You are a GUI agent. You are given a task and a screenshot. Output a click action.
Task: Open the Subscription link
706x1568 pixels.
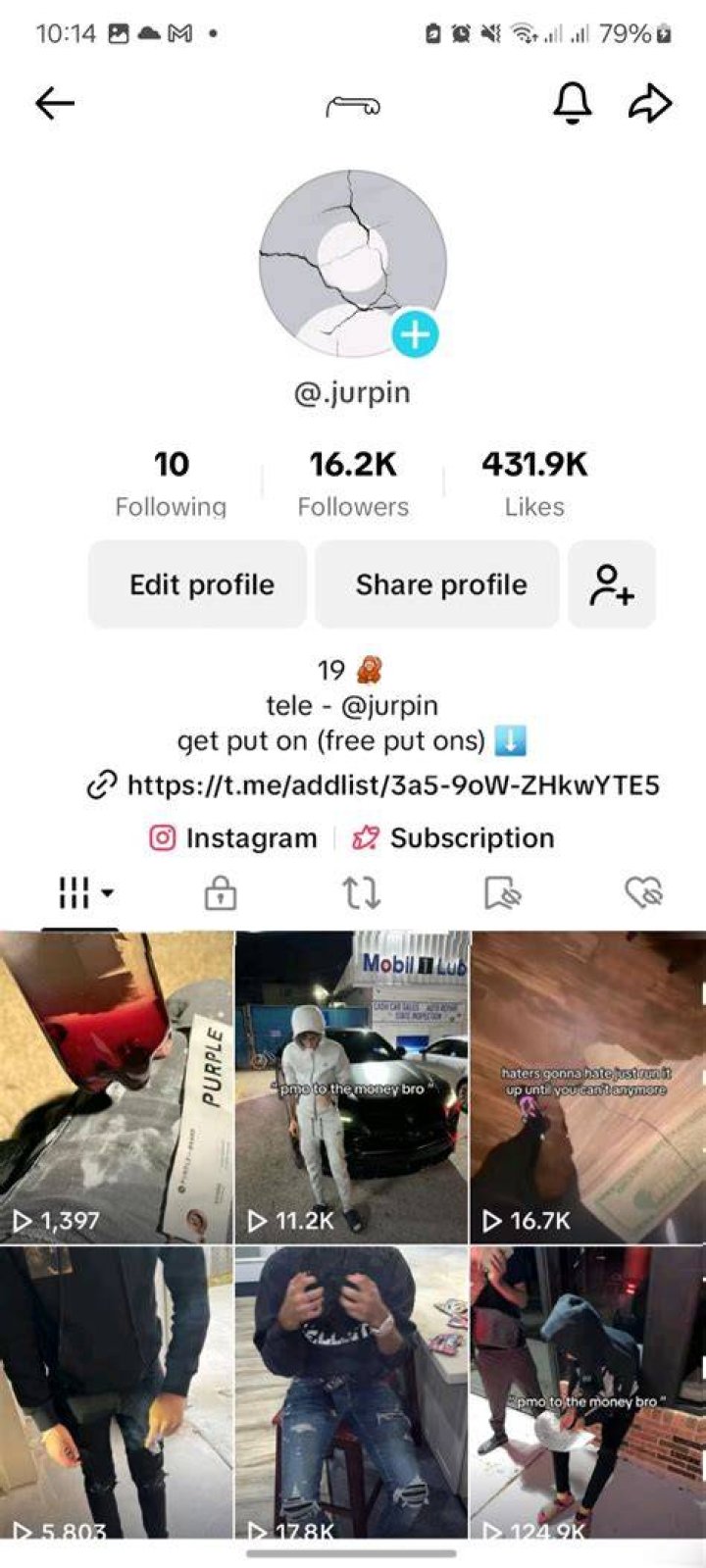click(x=453, y=838)
